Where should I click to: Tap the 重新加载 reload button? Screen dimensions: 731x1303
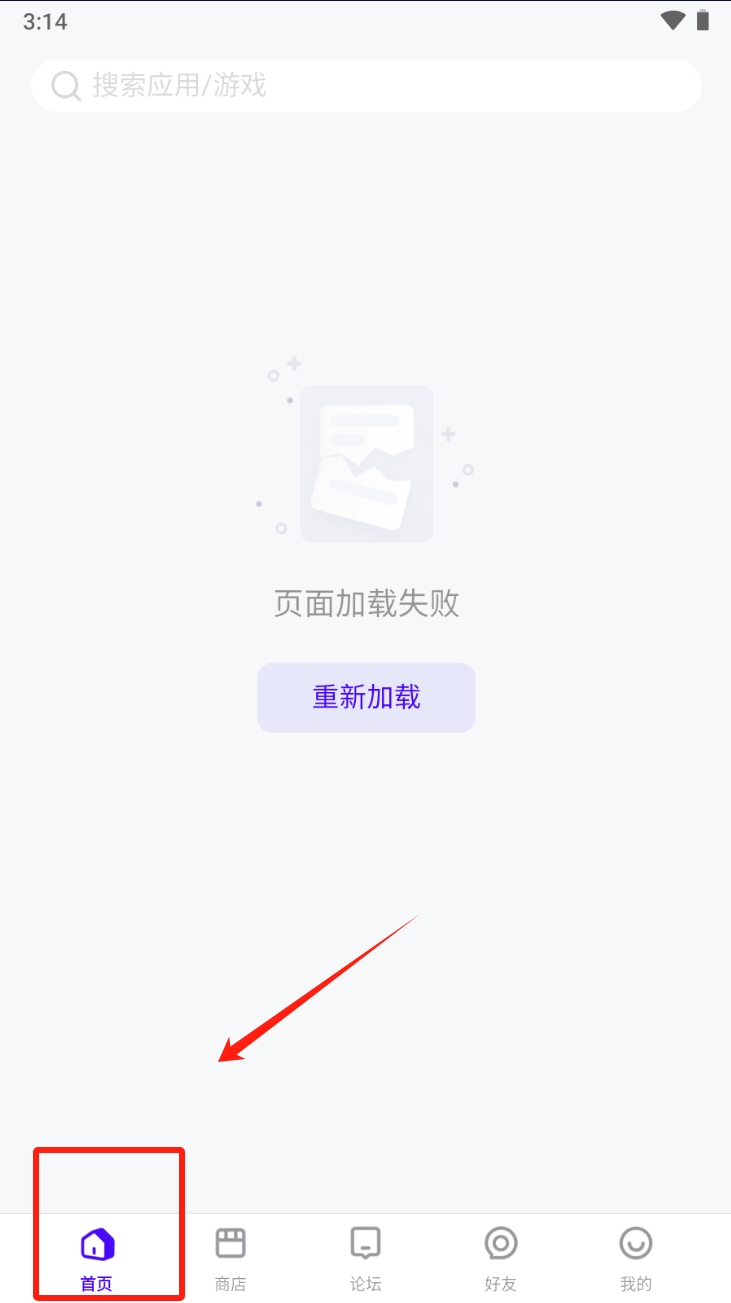366,697
